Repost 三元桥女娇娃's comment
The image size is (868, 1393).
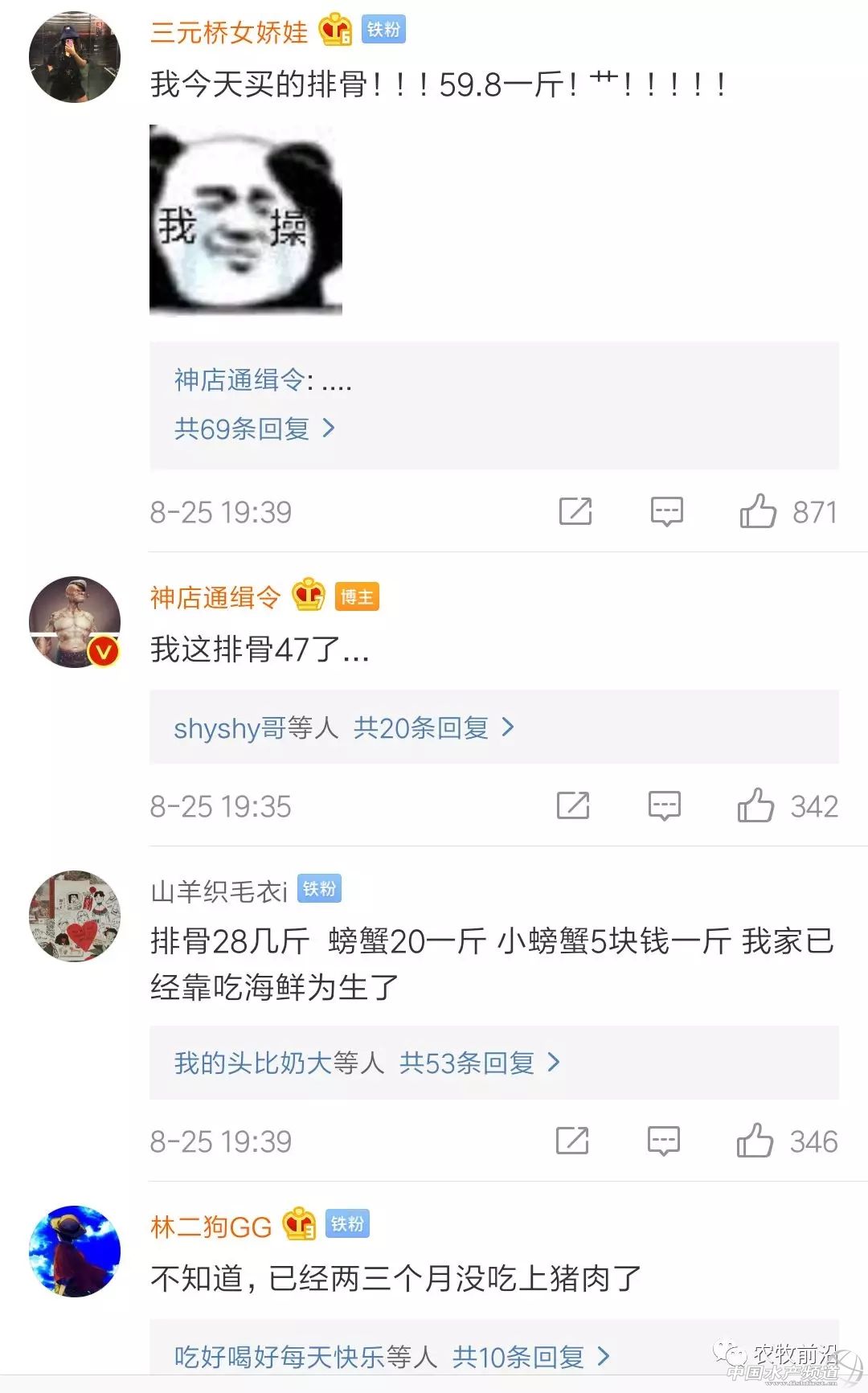tap(575, 511)
